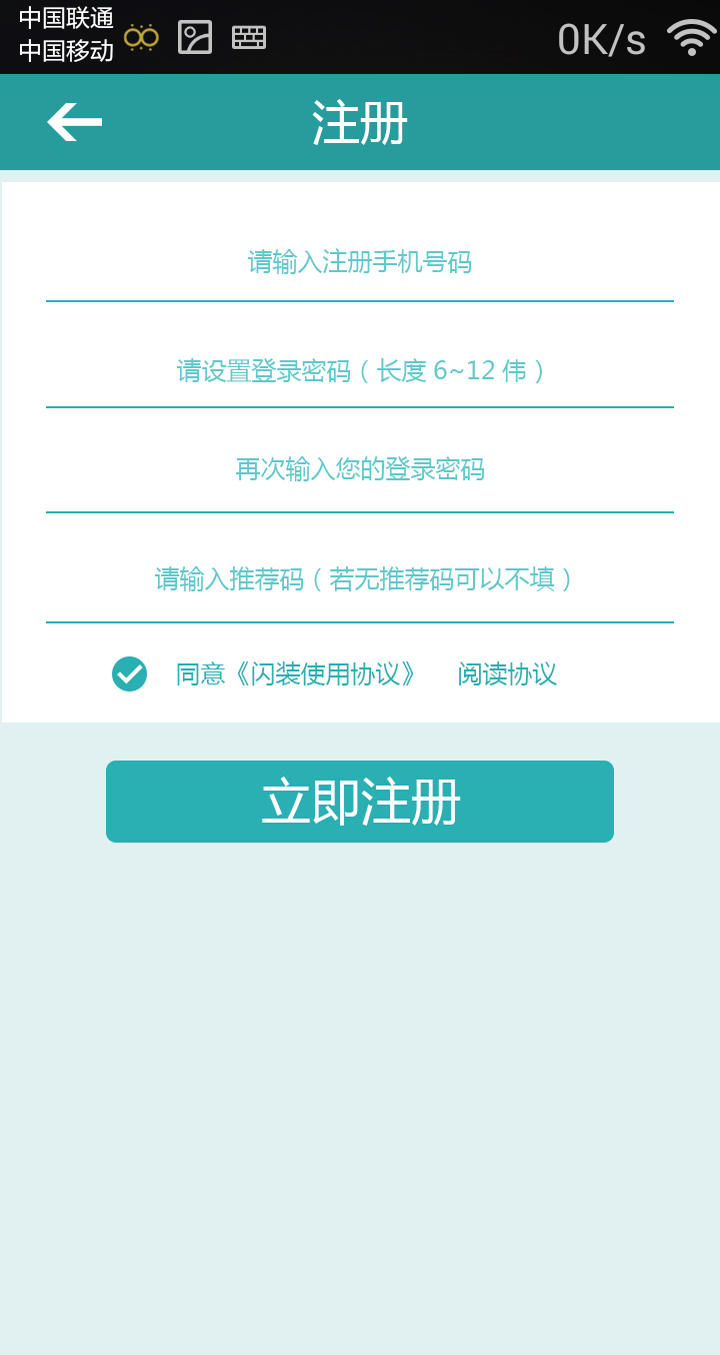Tap the keyboard icon in the status bar
Image resolution: width=720 pixels, height=1355 pixels.
249,36
